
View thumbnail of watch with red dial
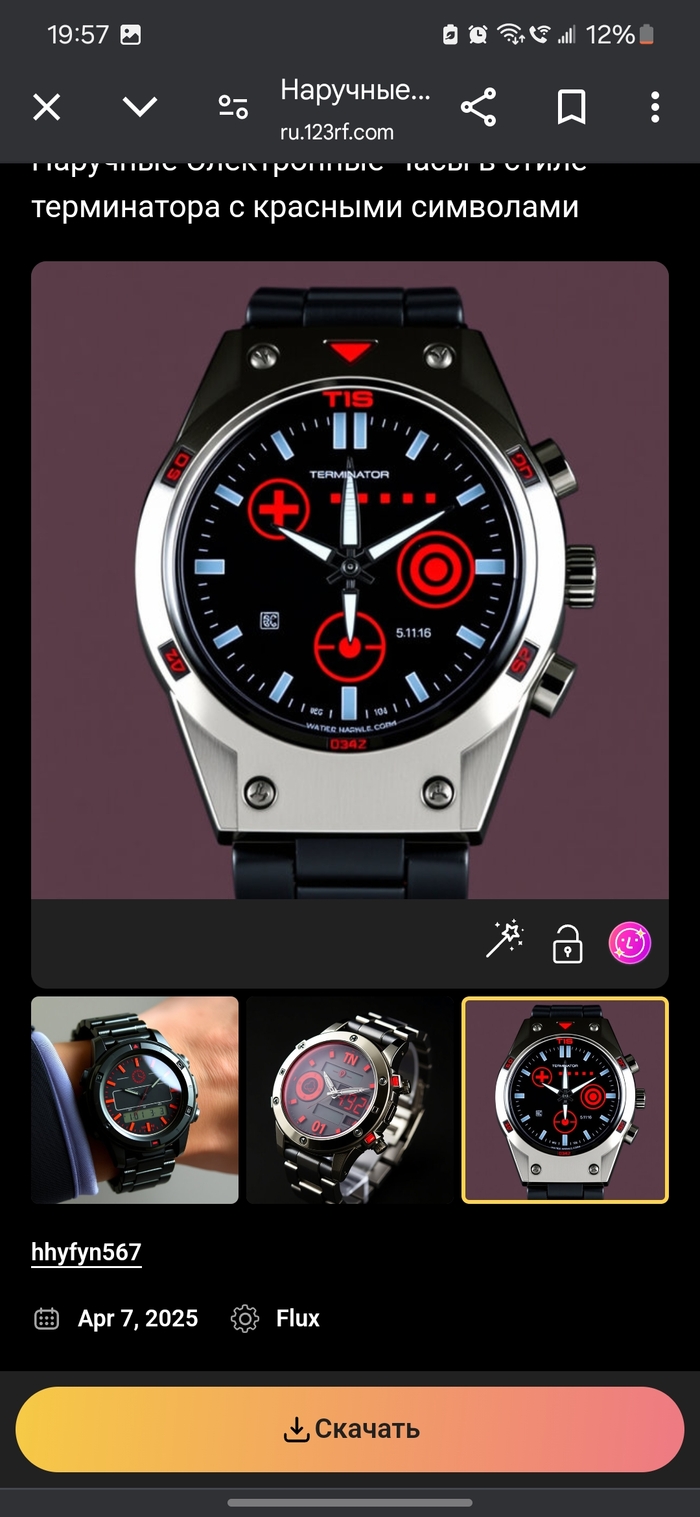[x=350, y=1099]
